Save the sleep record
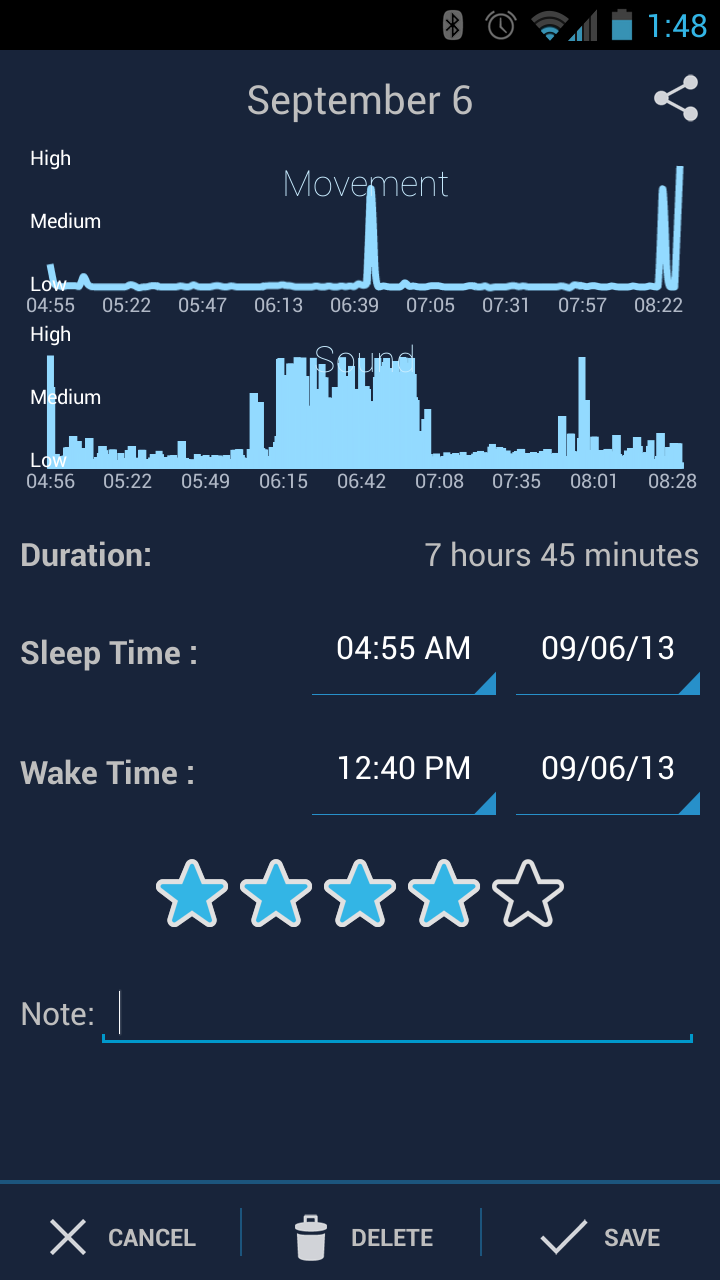720x1280 pixels. [x=600, y=1237]
